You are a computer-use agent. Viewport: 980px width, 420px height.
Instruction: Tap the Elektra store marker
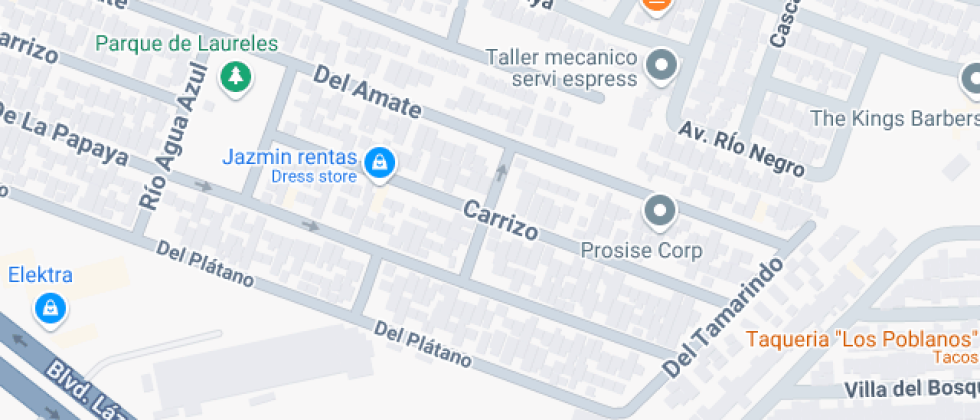coord(49,308)
